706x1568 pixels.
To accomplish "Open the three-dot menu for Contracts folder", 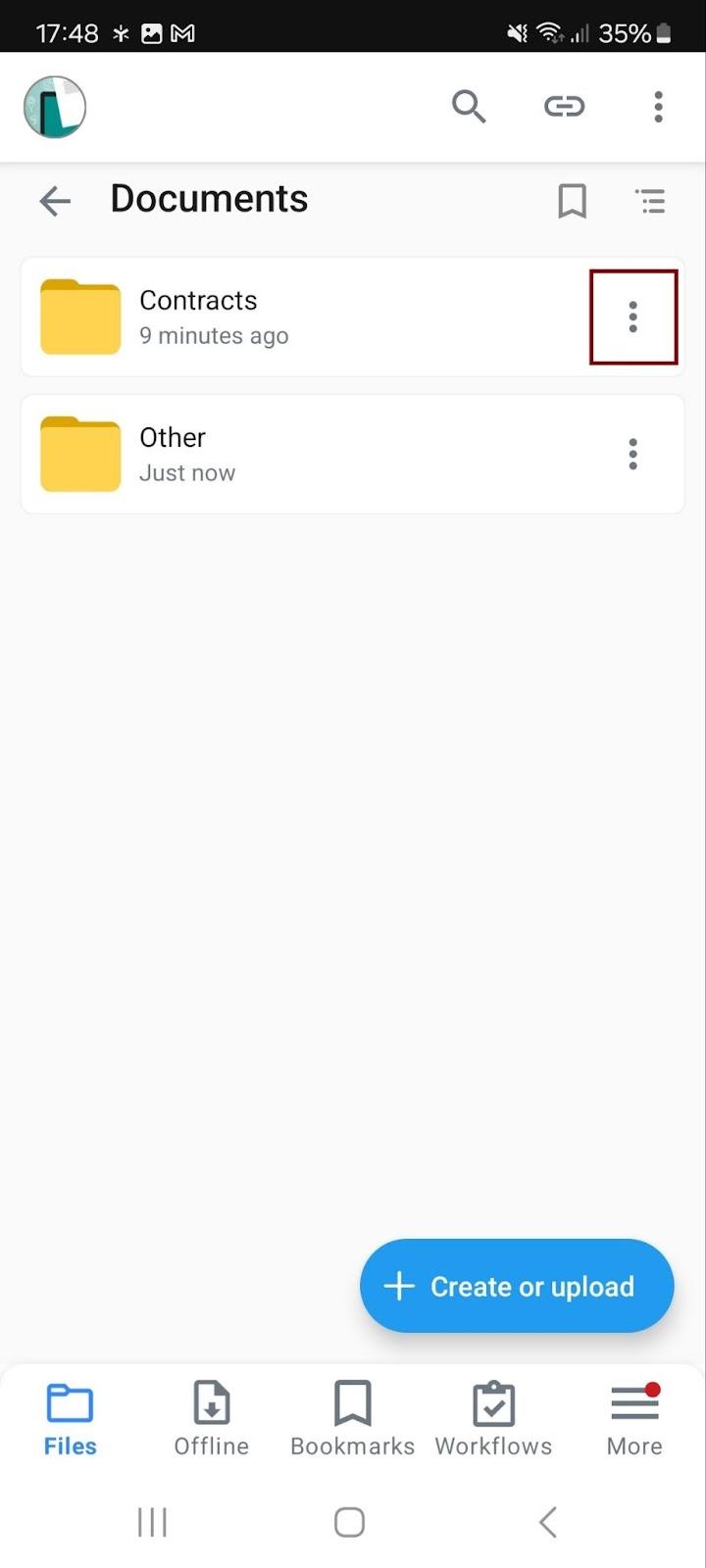I will click(633, 317).
